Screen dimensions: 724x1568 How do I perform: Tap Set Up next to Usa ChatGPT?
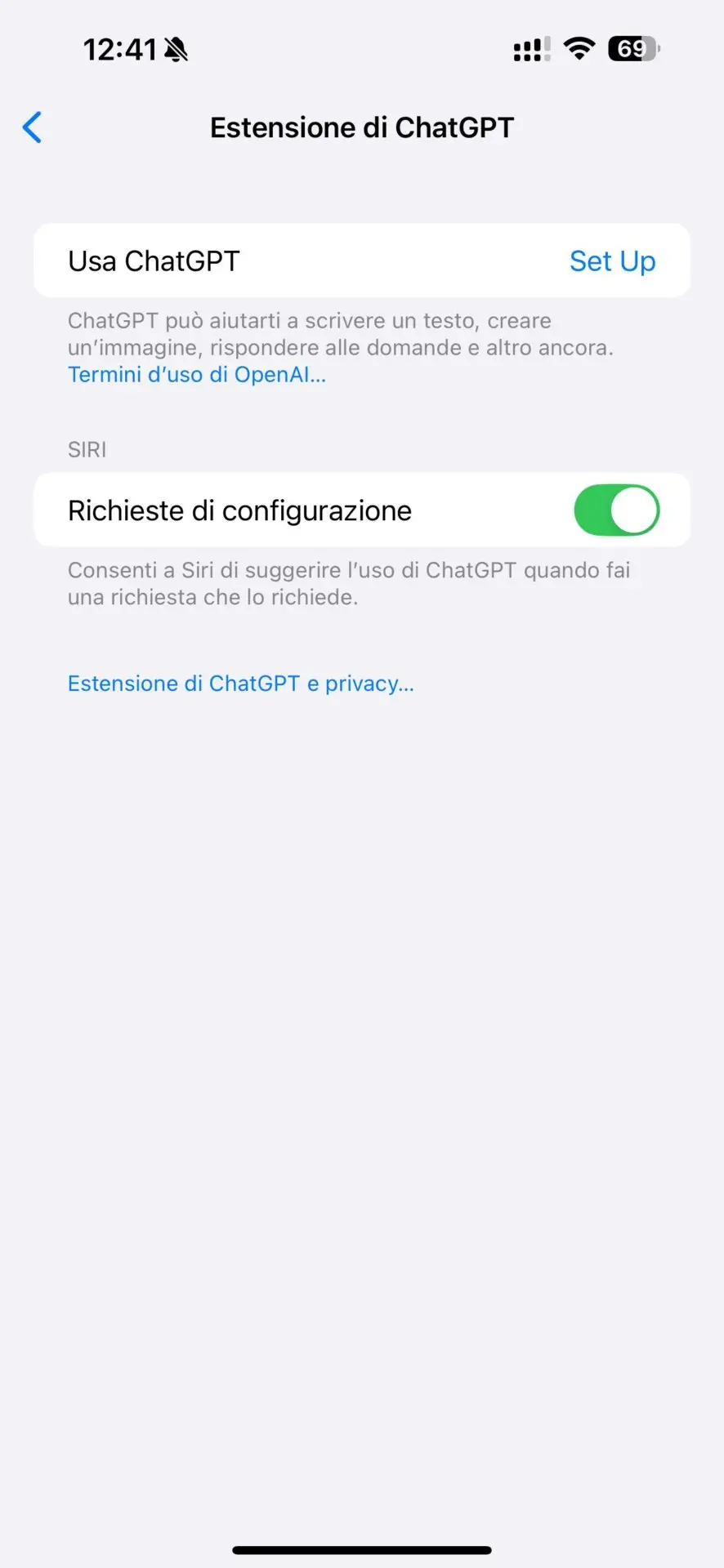coord(612,261)
